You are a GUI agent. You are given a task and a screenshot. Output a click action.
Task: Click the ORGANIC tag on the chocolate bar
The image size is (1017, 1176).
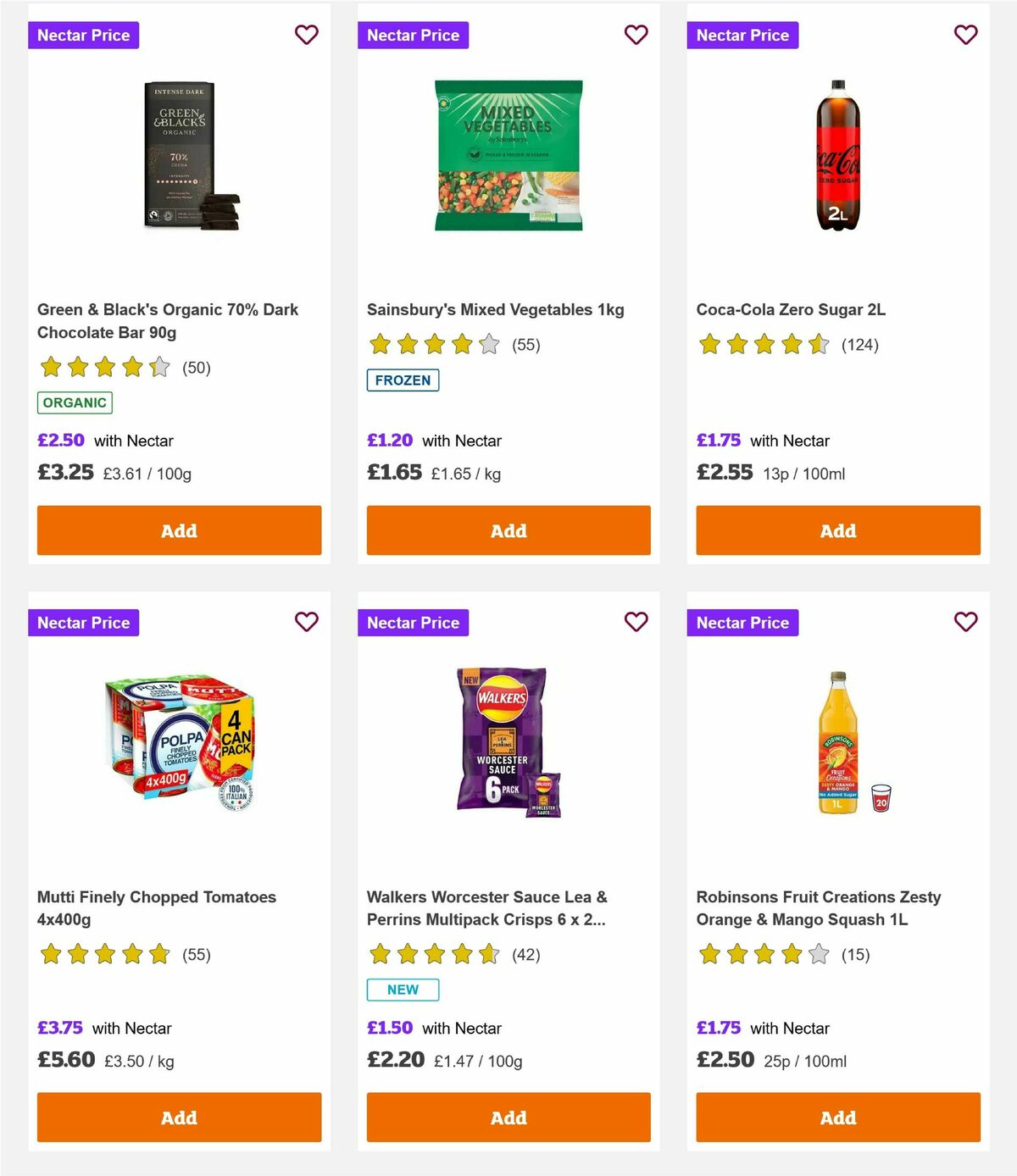pos(75,402)
